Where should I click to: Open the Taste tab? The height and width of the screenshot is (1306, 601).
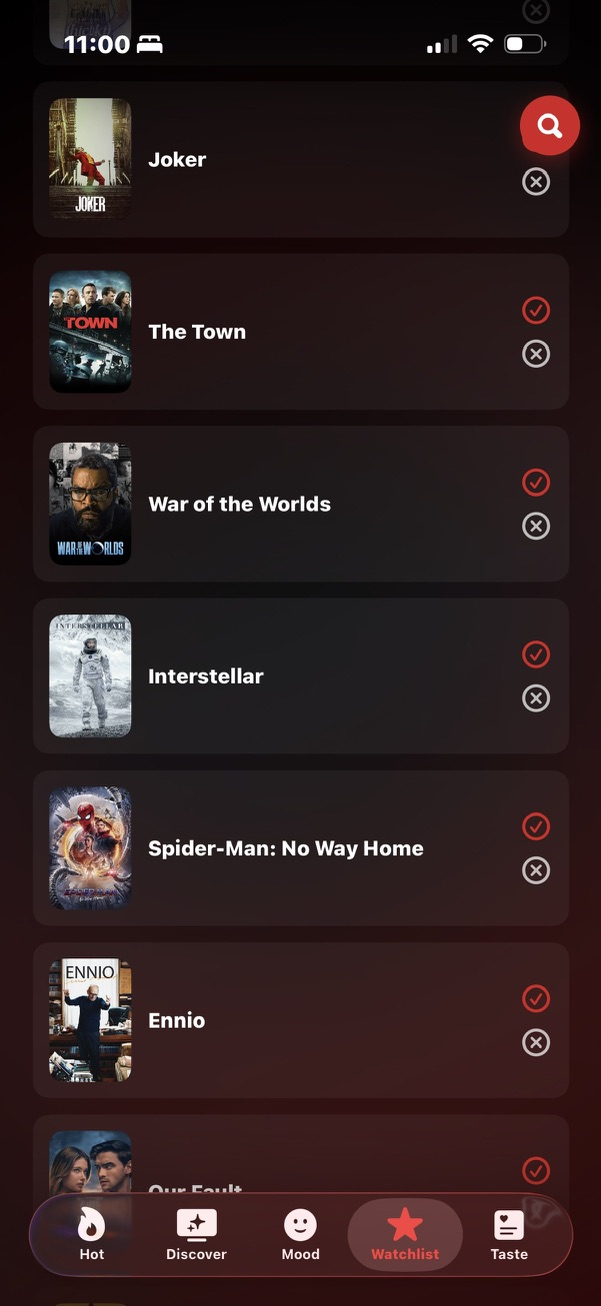[509, 1235]
